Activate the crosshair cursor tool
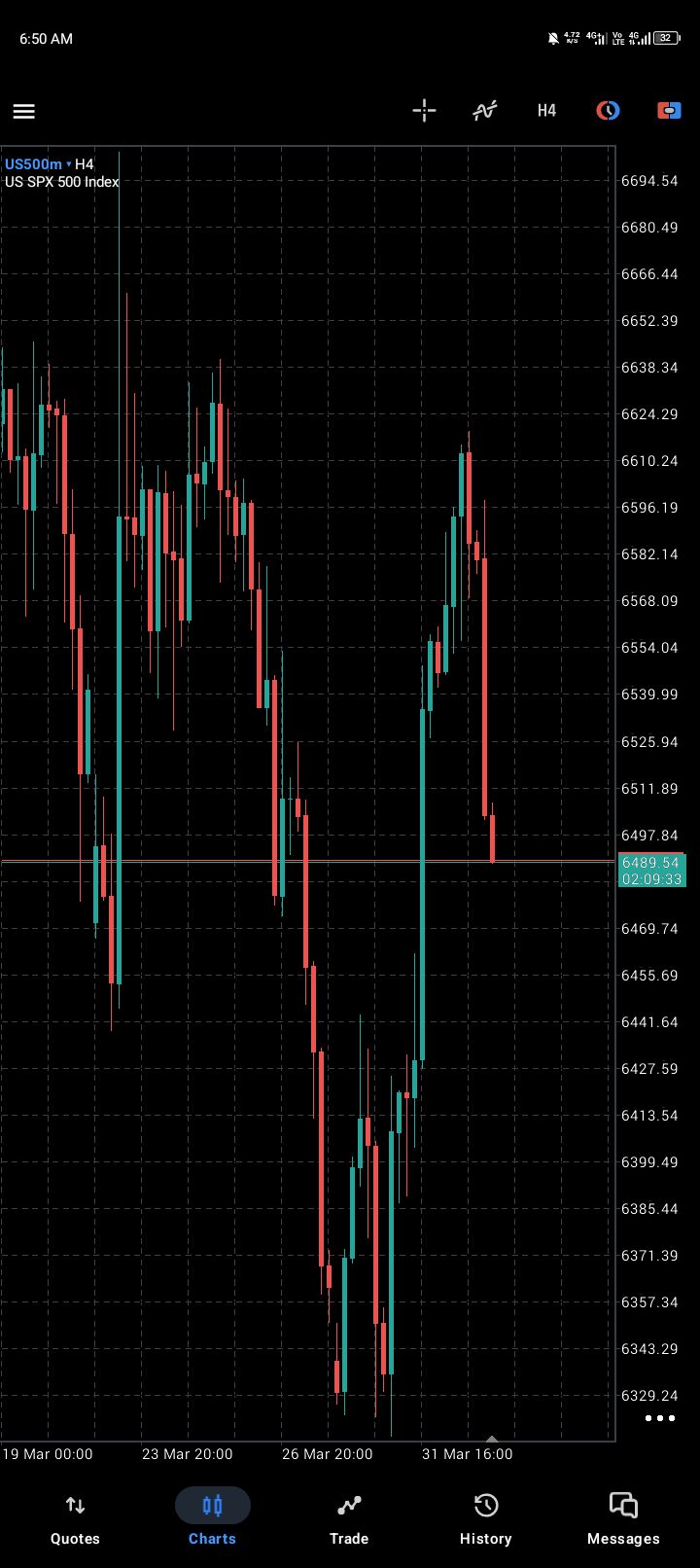The width and height of the screenshot is (700, 1568). point(424,110)
